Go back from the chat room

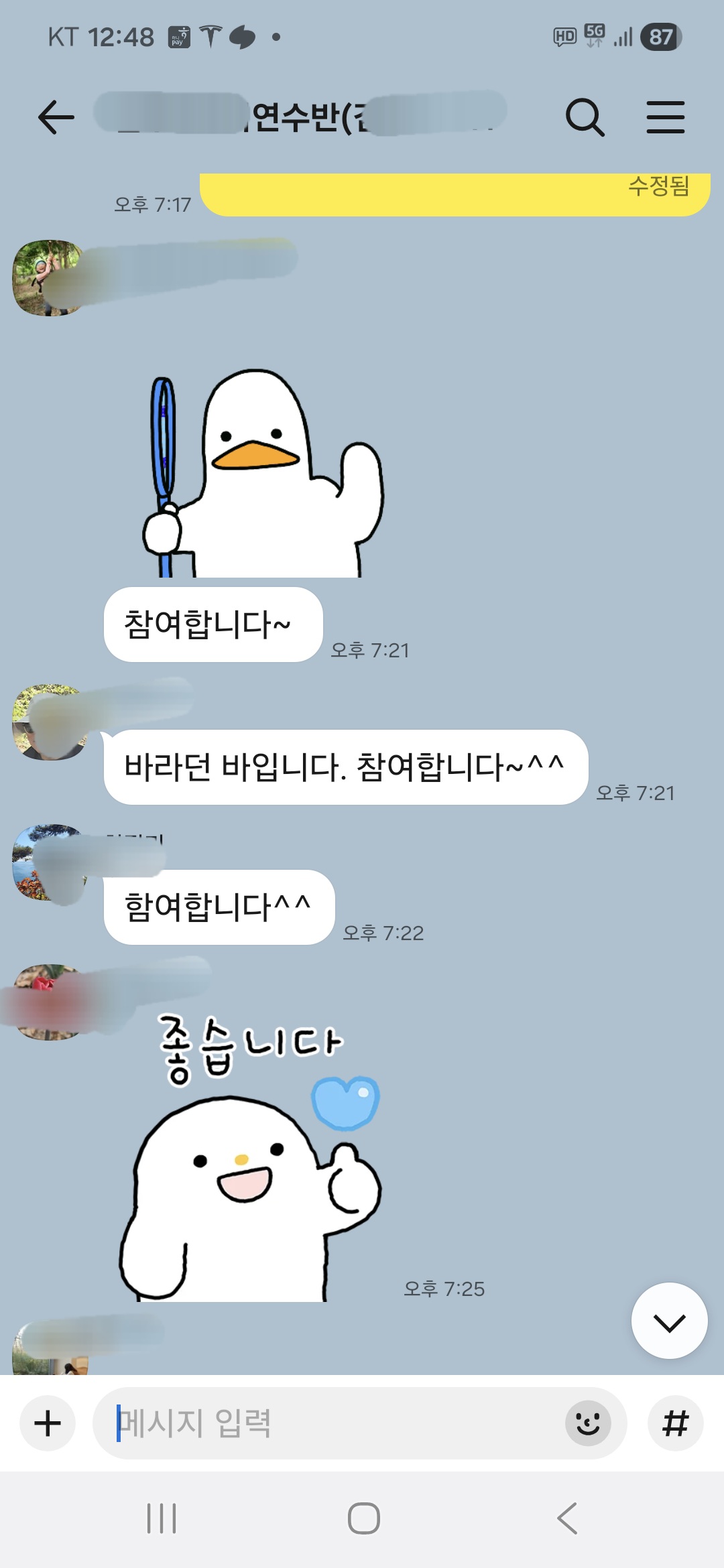tap(56, 117)
